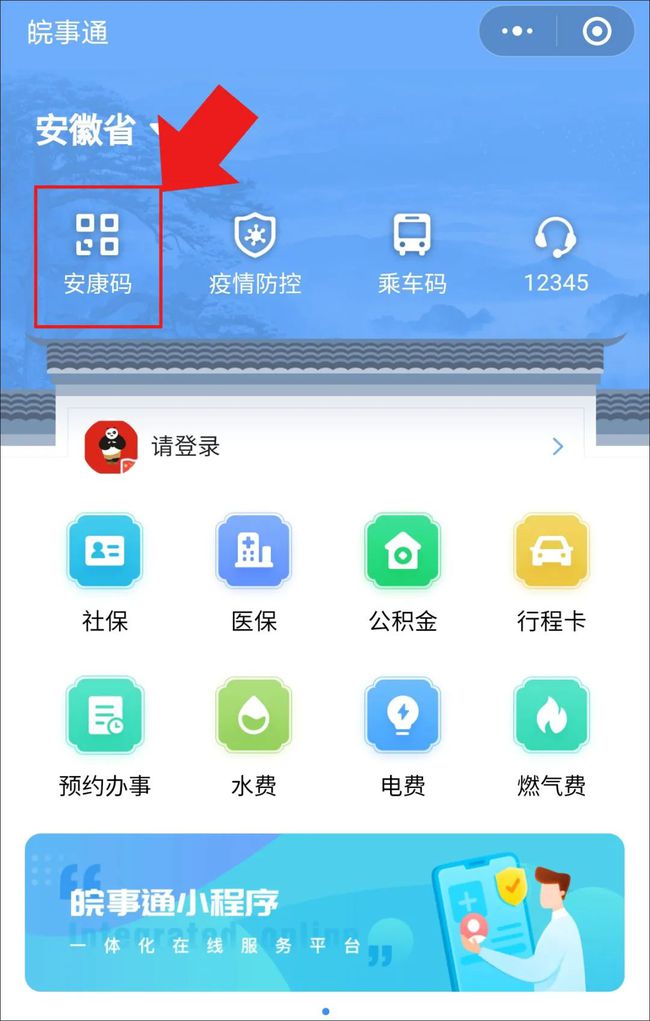Open the 皖事通小程序 banner
Image resolution: width=650 pixels, height=1021 pixels.
click(325, 912)
